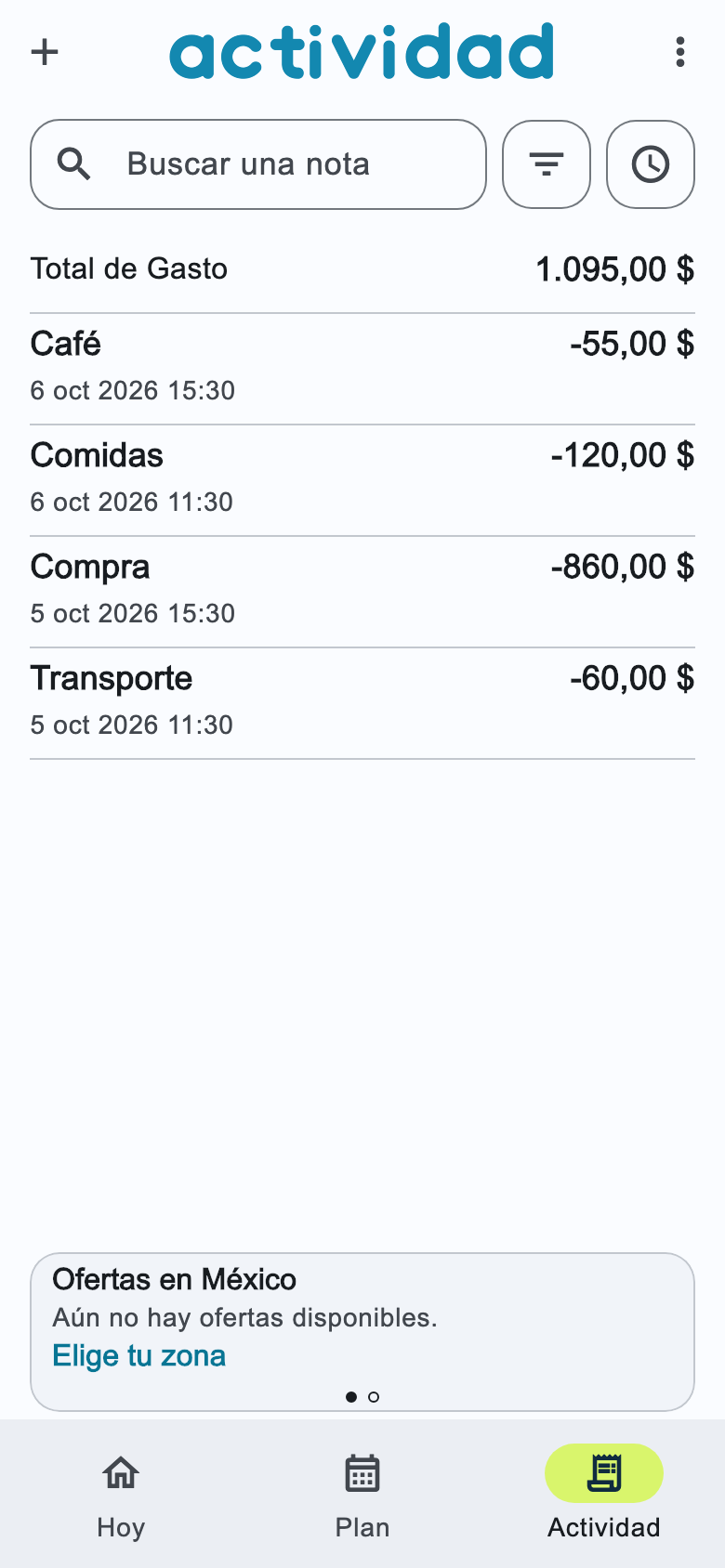Open the Comidas expense entry
Image resolution: width=725 pixels, height=1568 pixels.
(362, 480)
